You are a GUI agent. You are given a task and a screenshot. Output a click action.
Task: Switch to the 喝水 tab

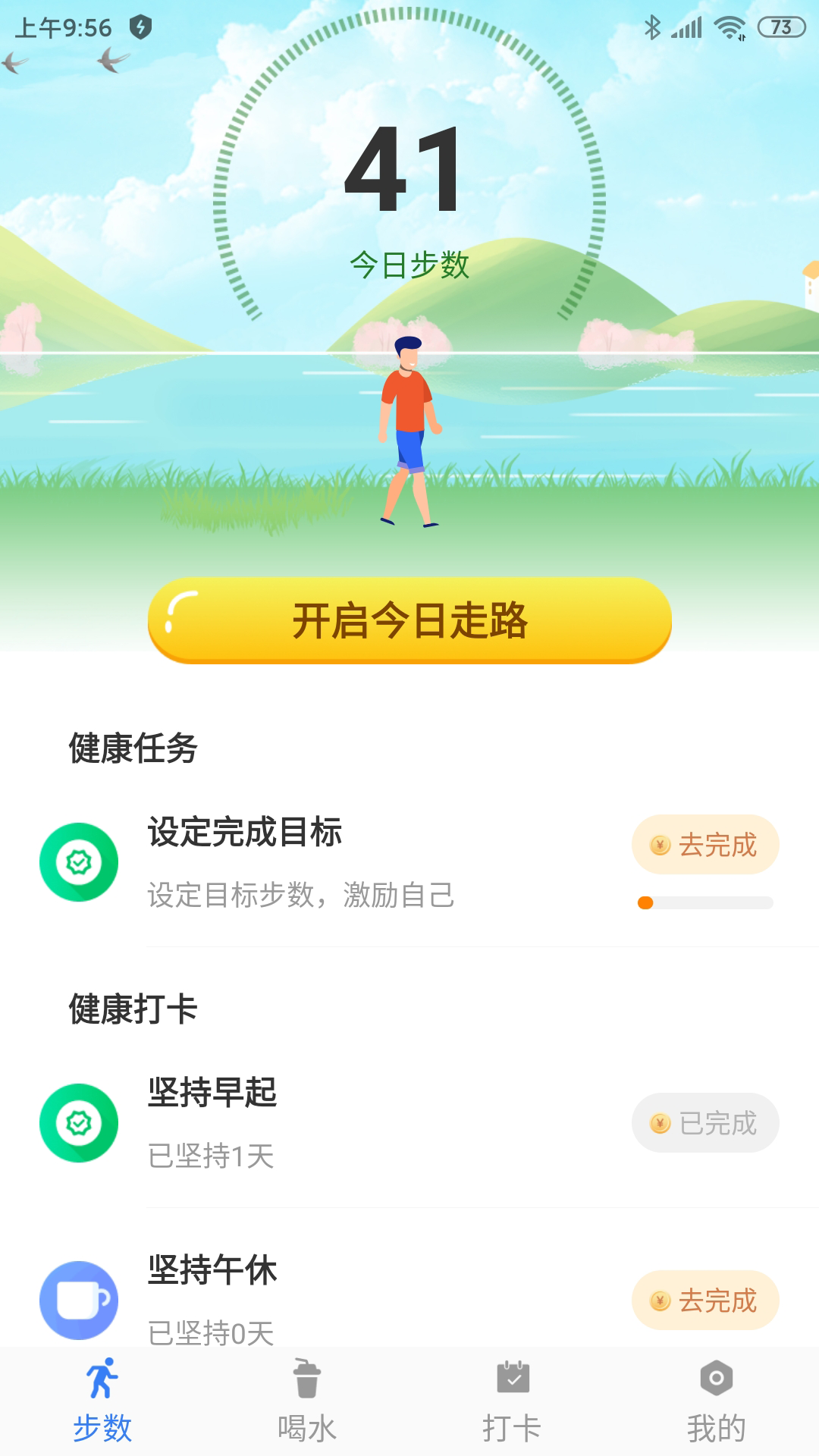[x=307, y=1401]
